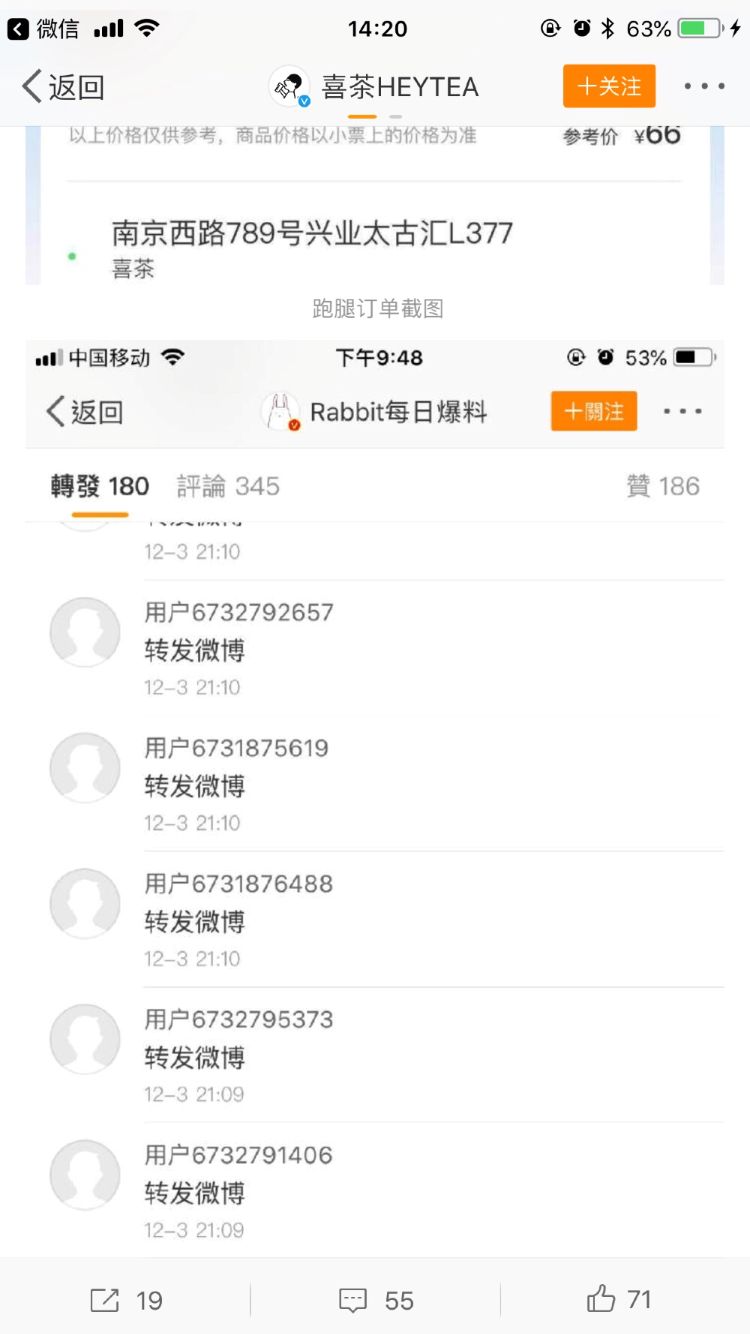This screenshot has width=750, height=1334.
Task: Select the 轉發 180 tab
Action: tap(99, 486)
